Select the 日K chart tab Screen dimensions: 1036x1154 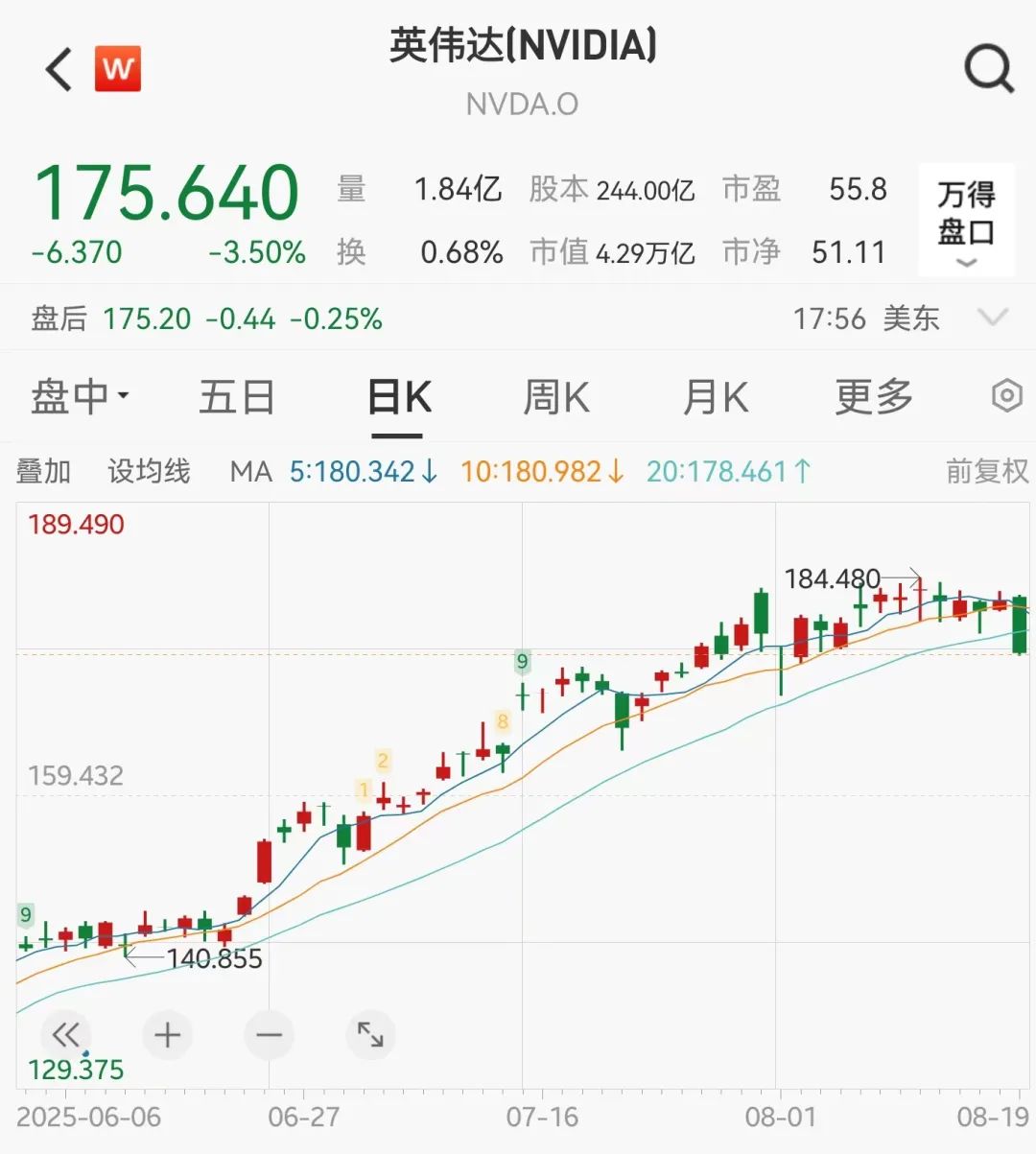pyautogui.click(x=400, y=397)
